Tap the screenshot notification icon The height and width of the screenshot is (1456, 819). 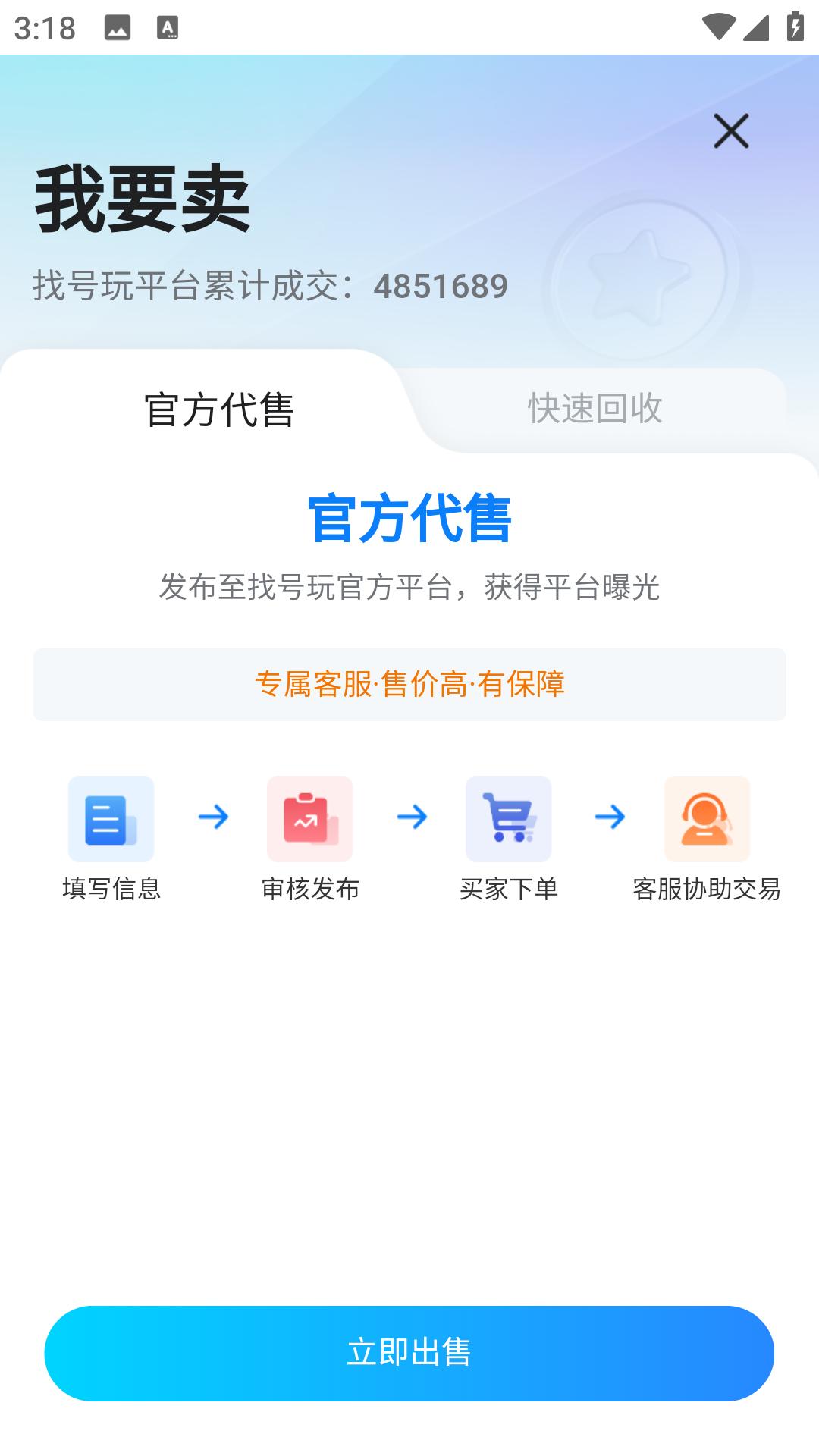pos(118,27)
